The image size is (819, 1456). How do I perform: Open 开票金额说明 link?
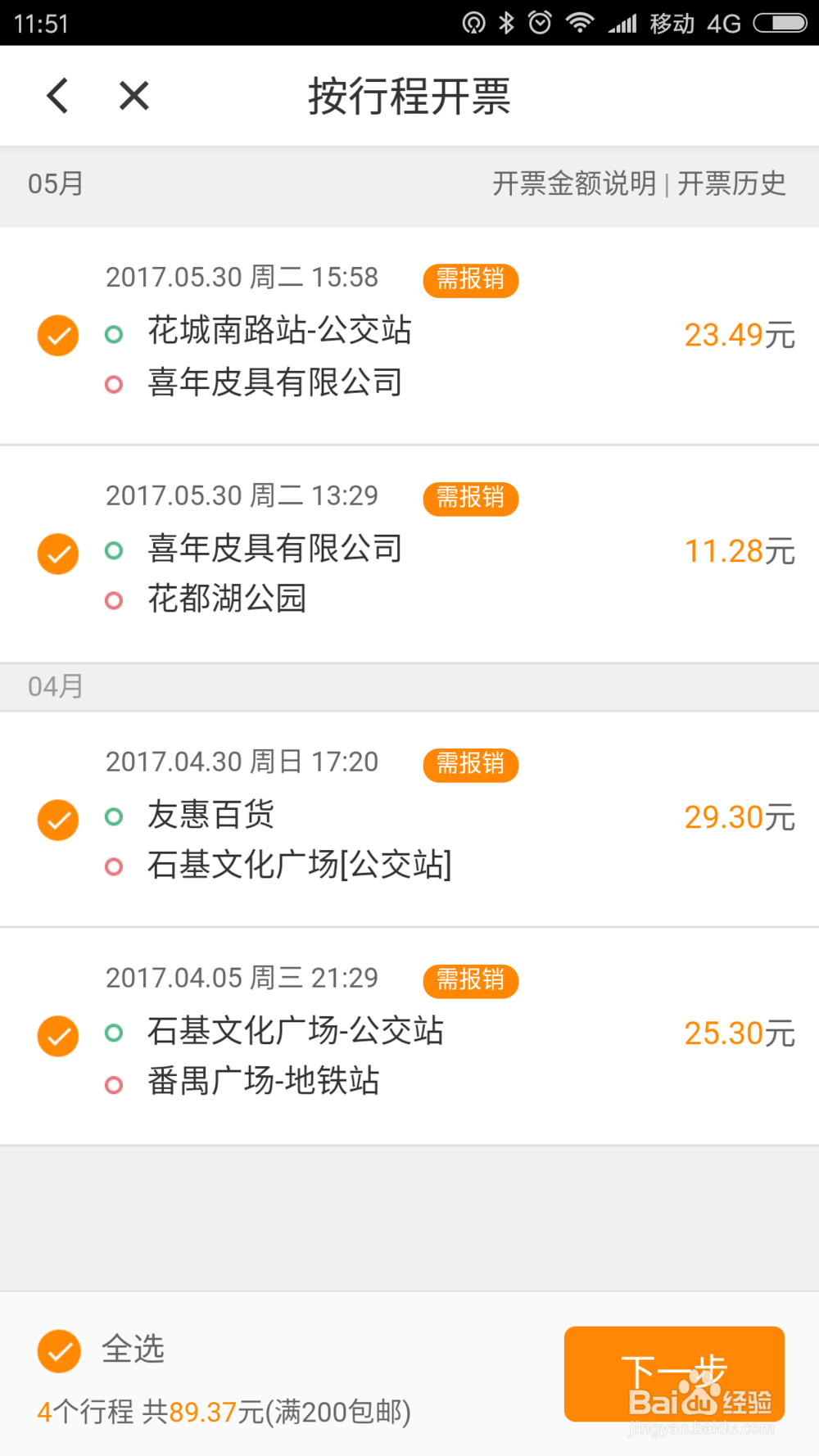click(574, 183)
